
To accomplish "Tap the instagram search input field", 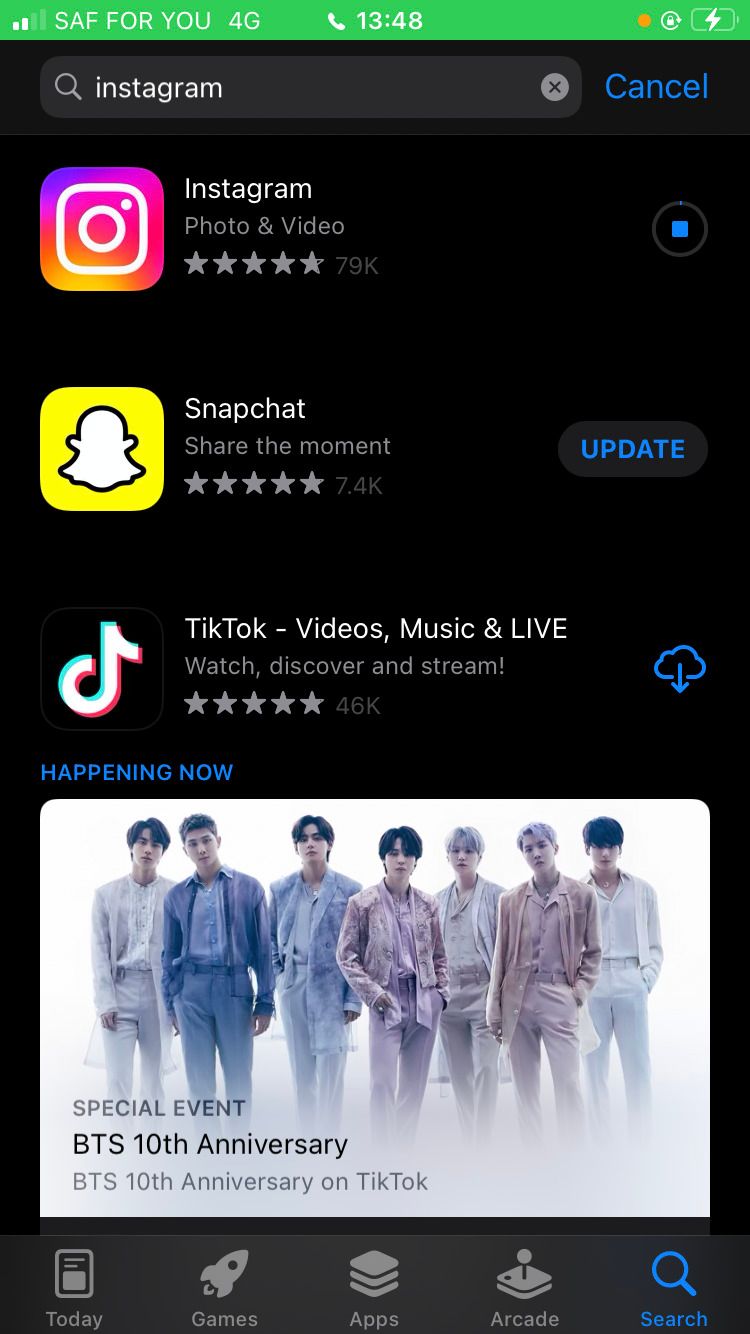I will (x=250, y=87).
